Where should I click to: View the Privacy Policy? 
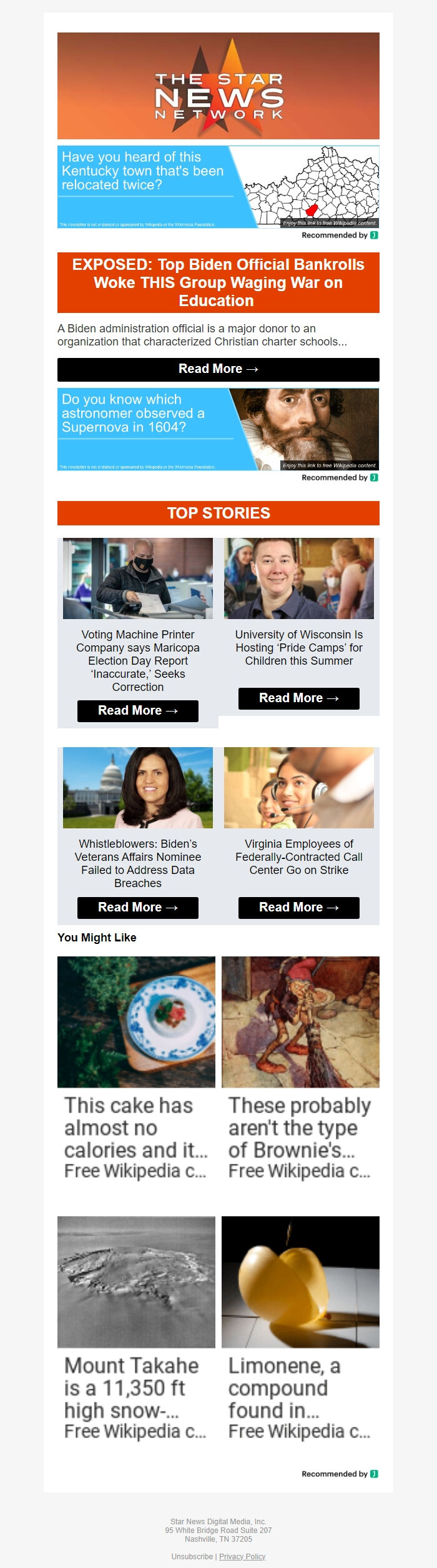[x=242, y=1556]
